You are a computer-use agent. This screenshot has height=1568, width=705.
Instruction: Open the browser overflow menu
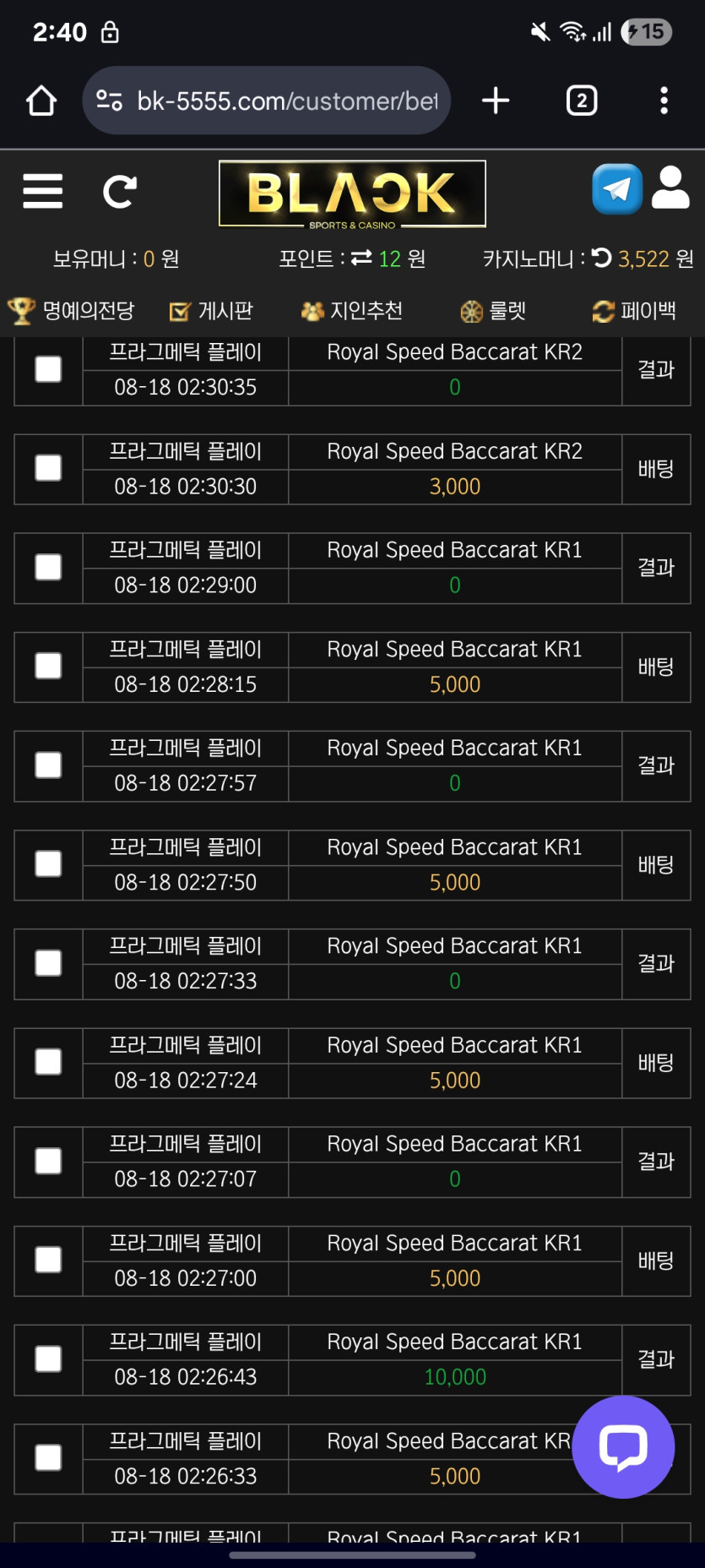click(x=664, y=101)
